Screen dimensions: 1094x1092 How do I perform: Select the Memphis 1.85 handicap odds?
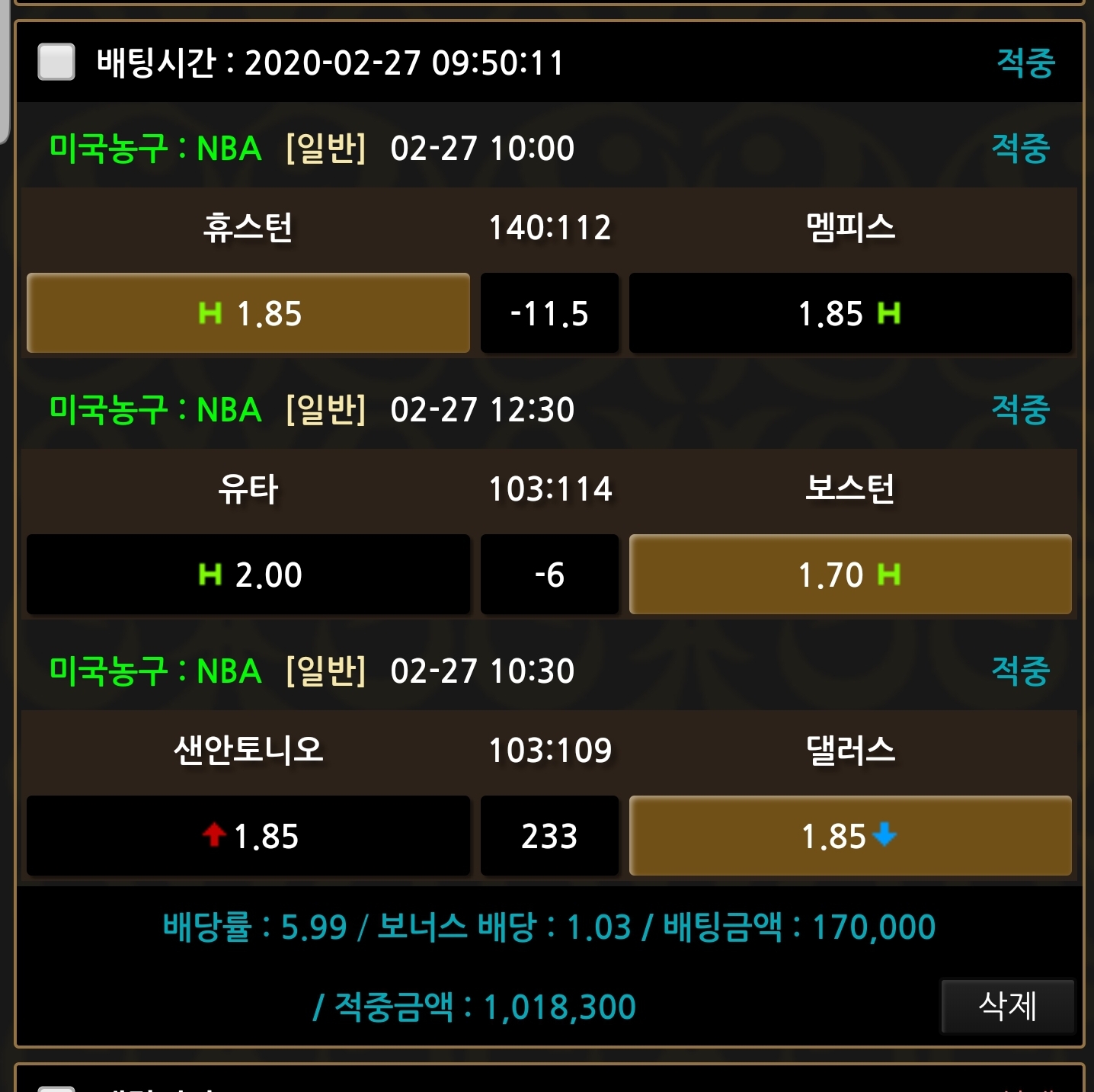click(850, 313)
